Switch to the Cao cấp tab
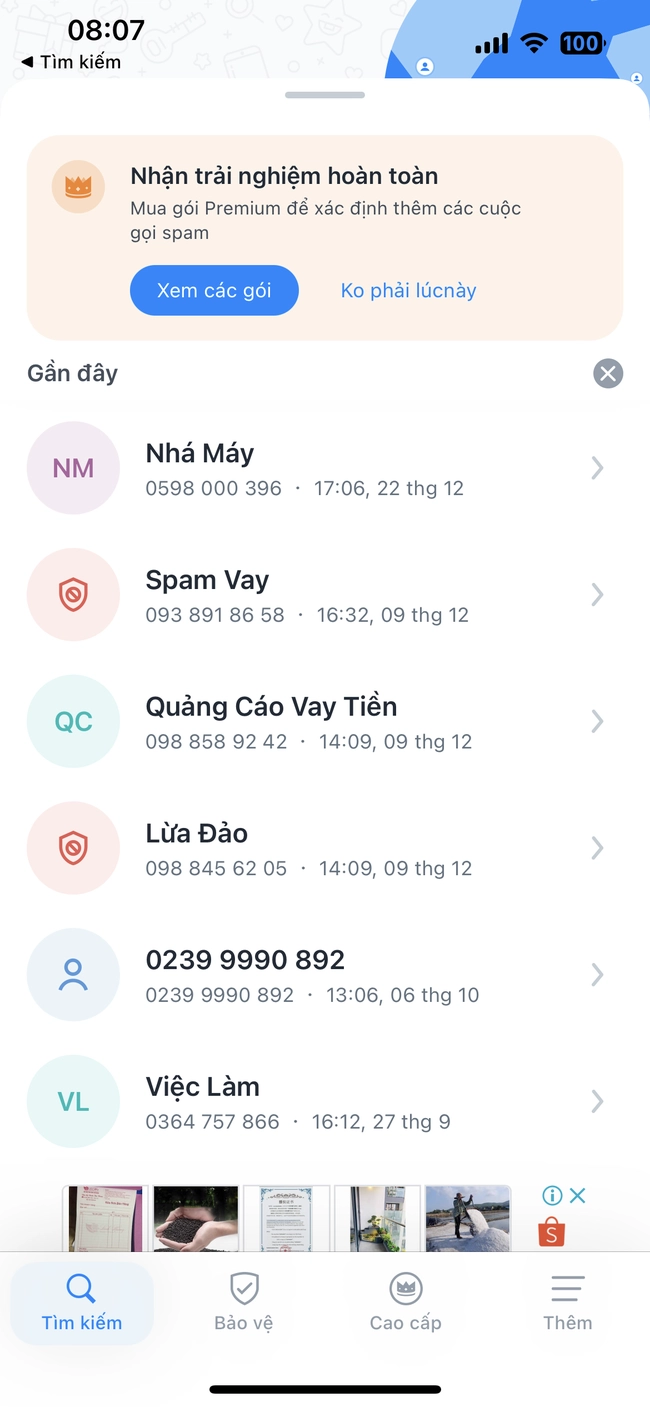Image resolution: width=650 pixels, height=1407 pixels. point(405,1303)
